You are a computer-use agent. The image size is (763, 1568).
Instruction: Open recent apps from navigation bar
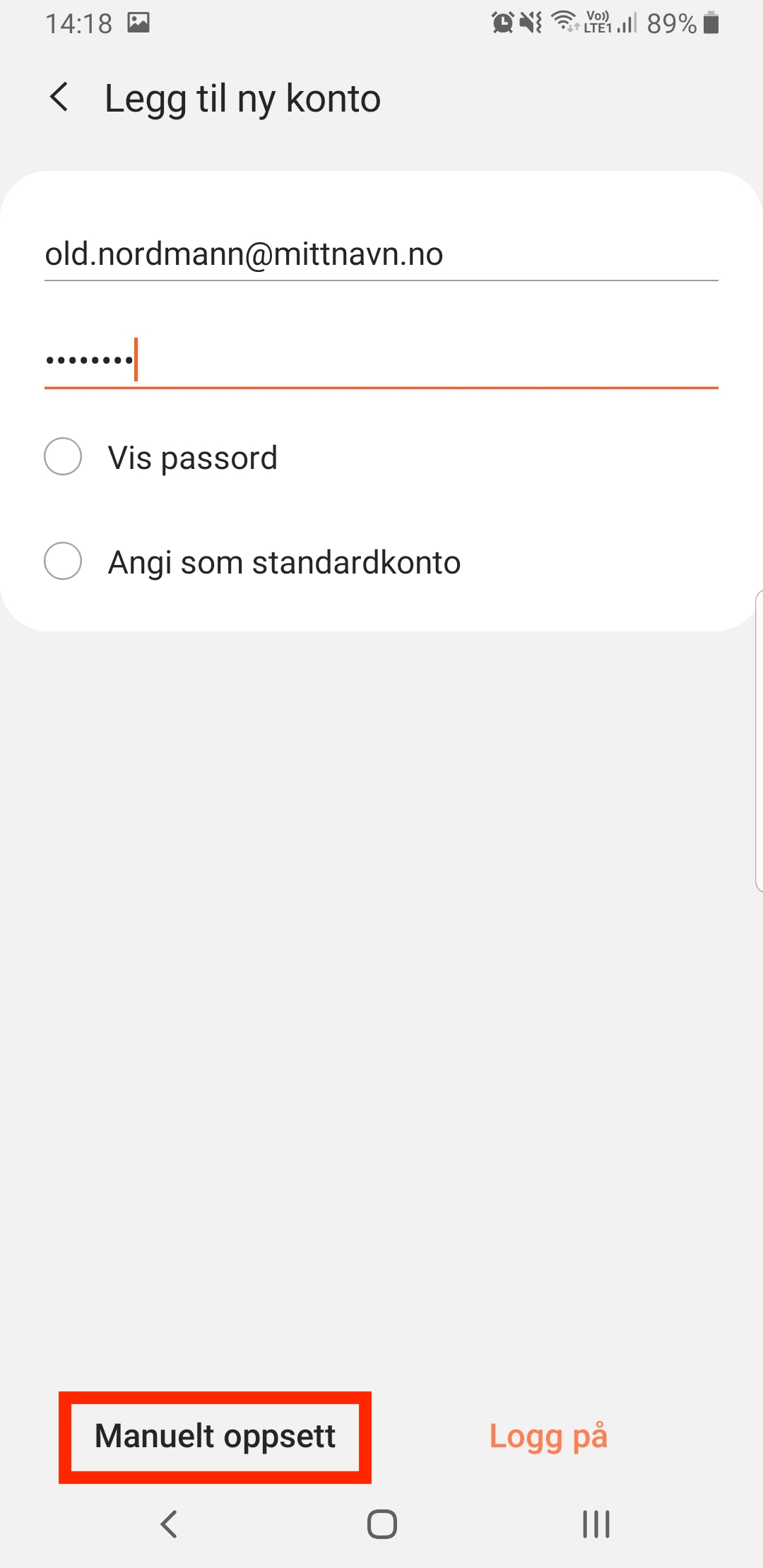(x=596, y=1524)
